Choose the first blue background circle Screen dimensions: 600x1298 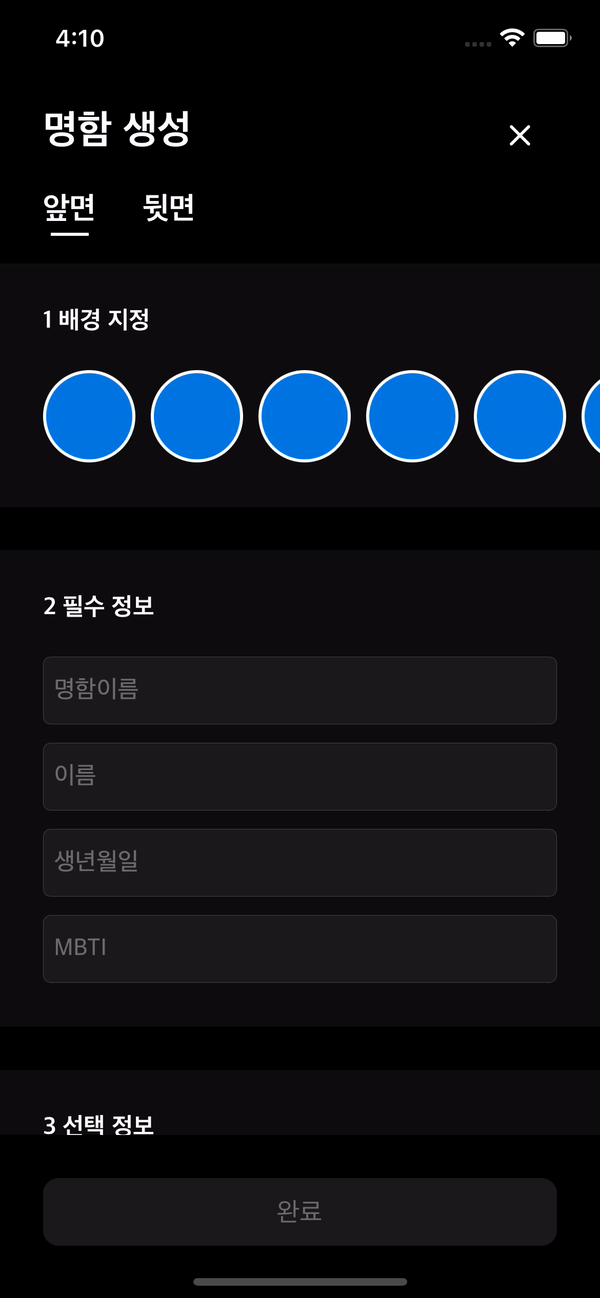click(89, 416)
